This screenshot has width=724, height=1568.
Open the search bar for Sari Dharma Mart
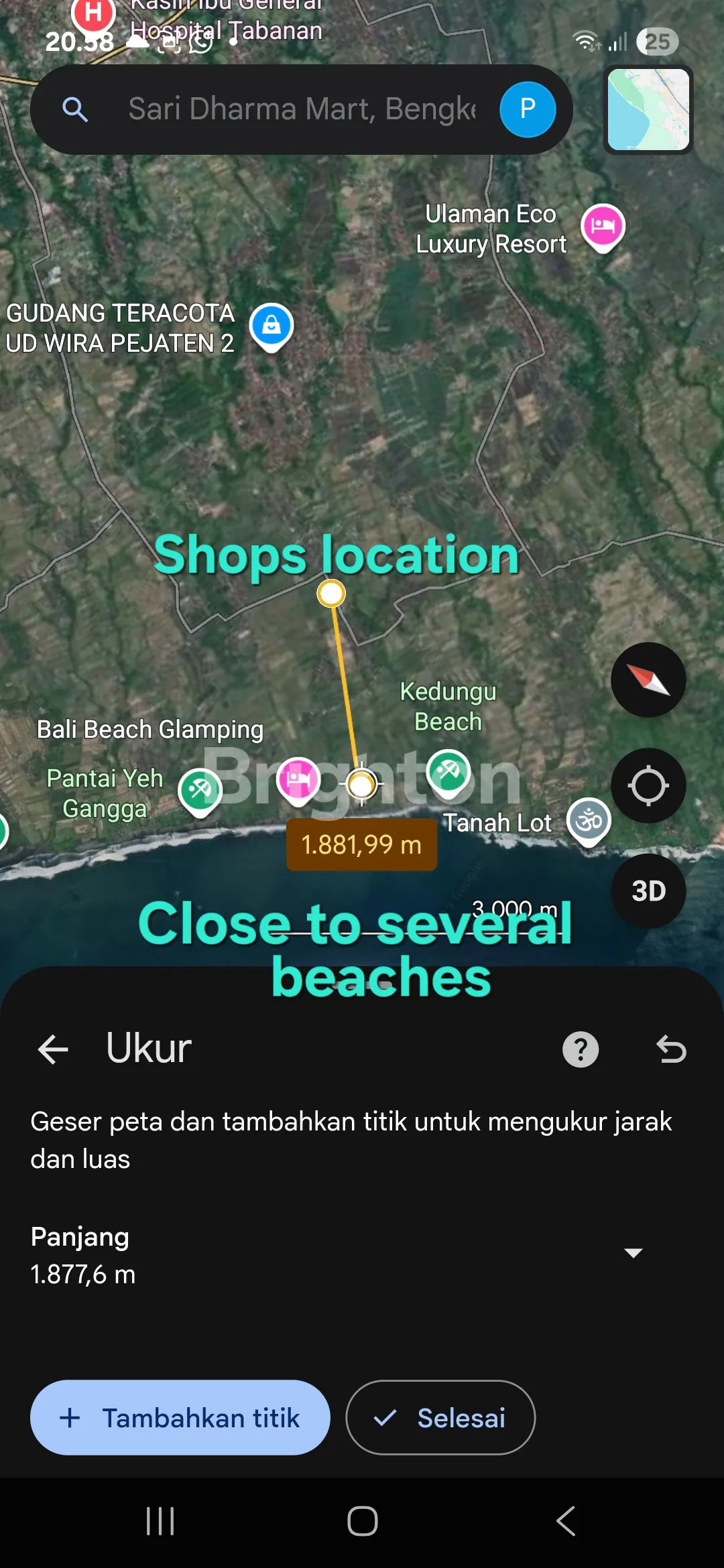tap(302, 109)
